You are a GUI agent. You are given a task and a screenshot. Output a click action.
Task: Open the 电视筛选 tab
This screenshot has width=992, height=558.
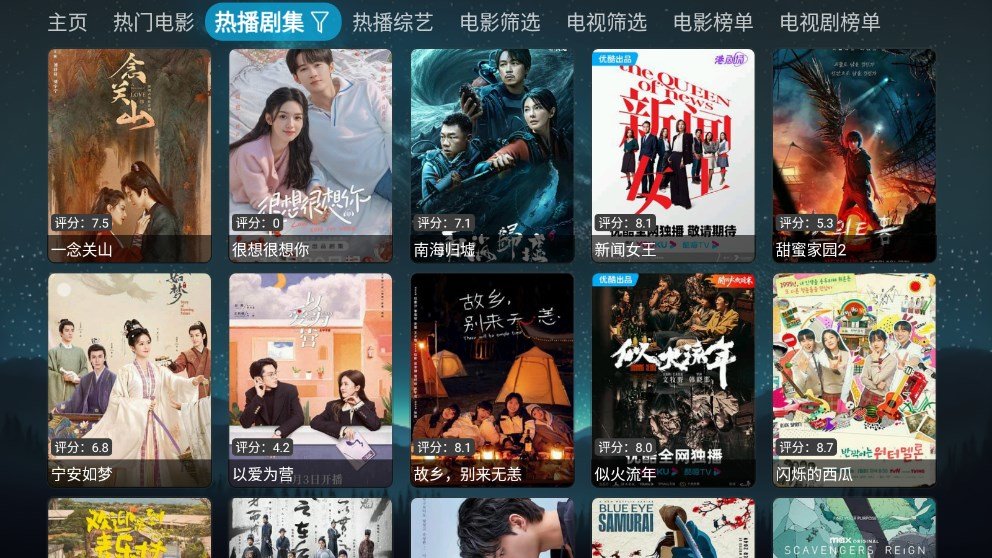tap(606, 22)
